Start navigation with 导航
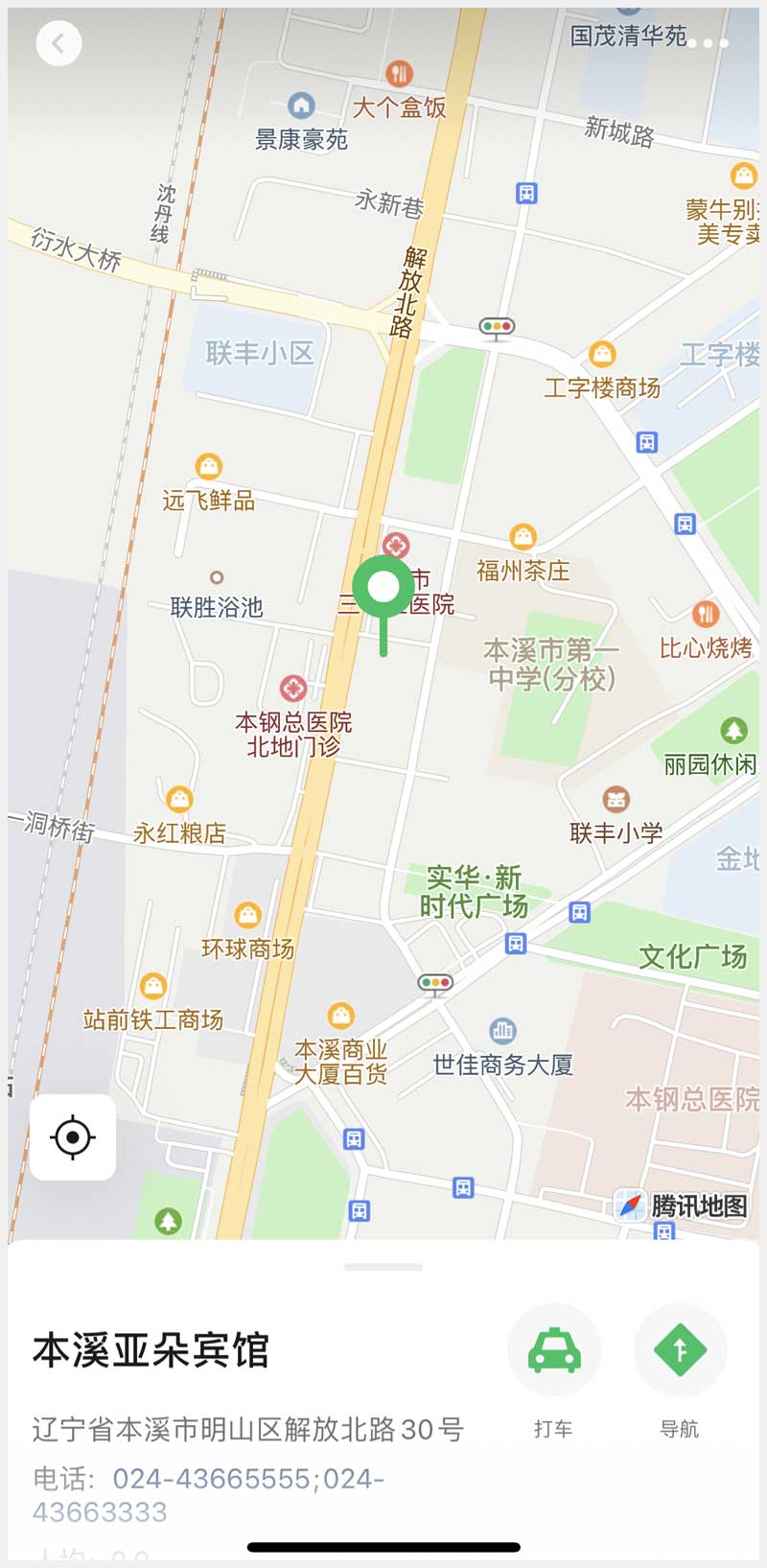This screenshot has width=767, height=1568. pyautogui.click(x=680, y=1350)
